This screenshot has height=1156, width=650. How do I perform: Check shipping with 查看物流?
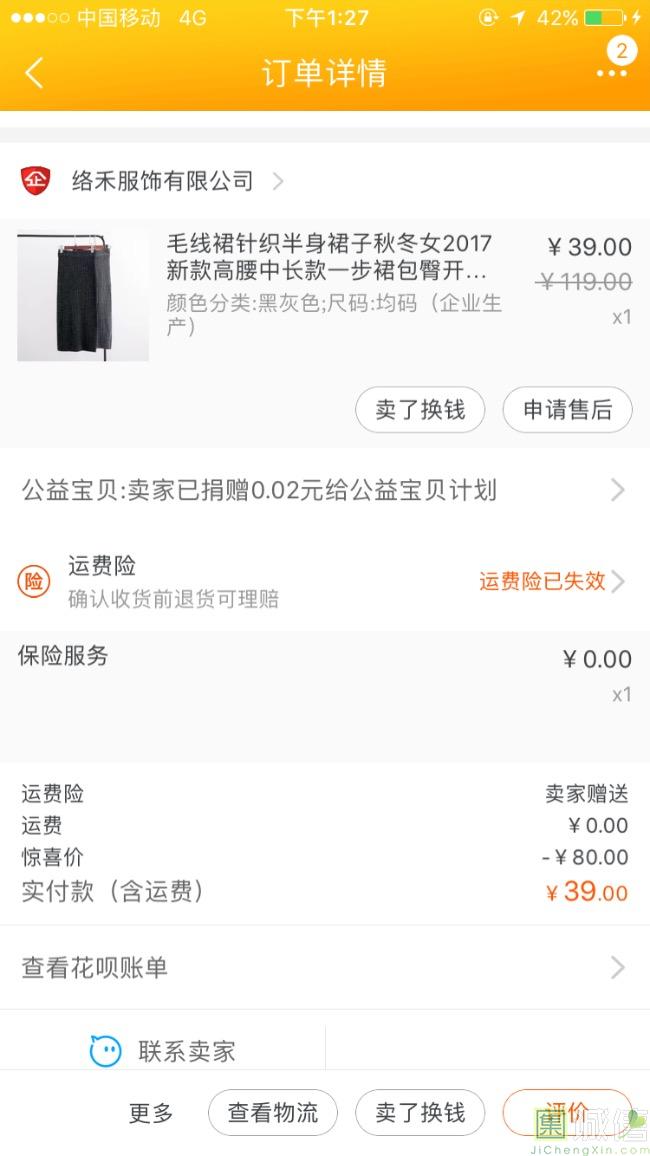[273, 1113]
